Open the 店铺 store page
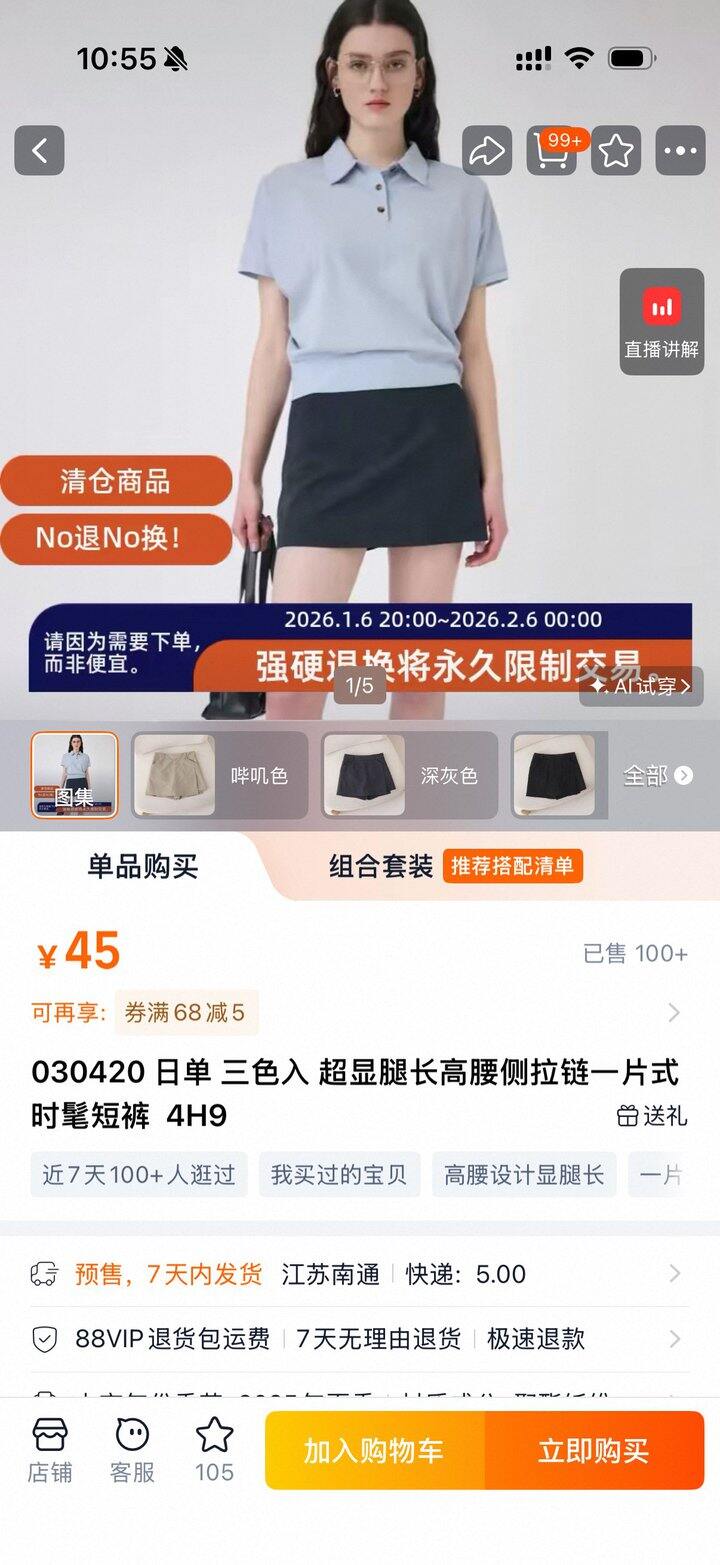 50,1449
